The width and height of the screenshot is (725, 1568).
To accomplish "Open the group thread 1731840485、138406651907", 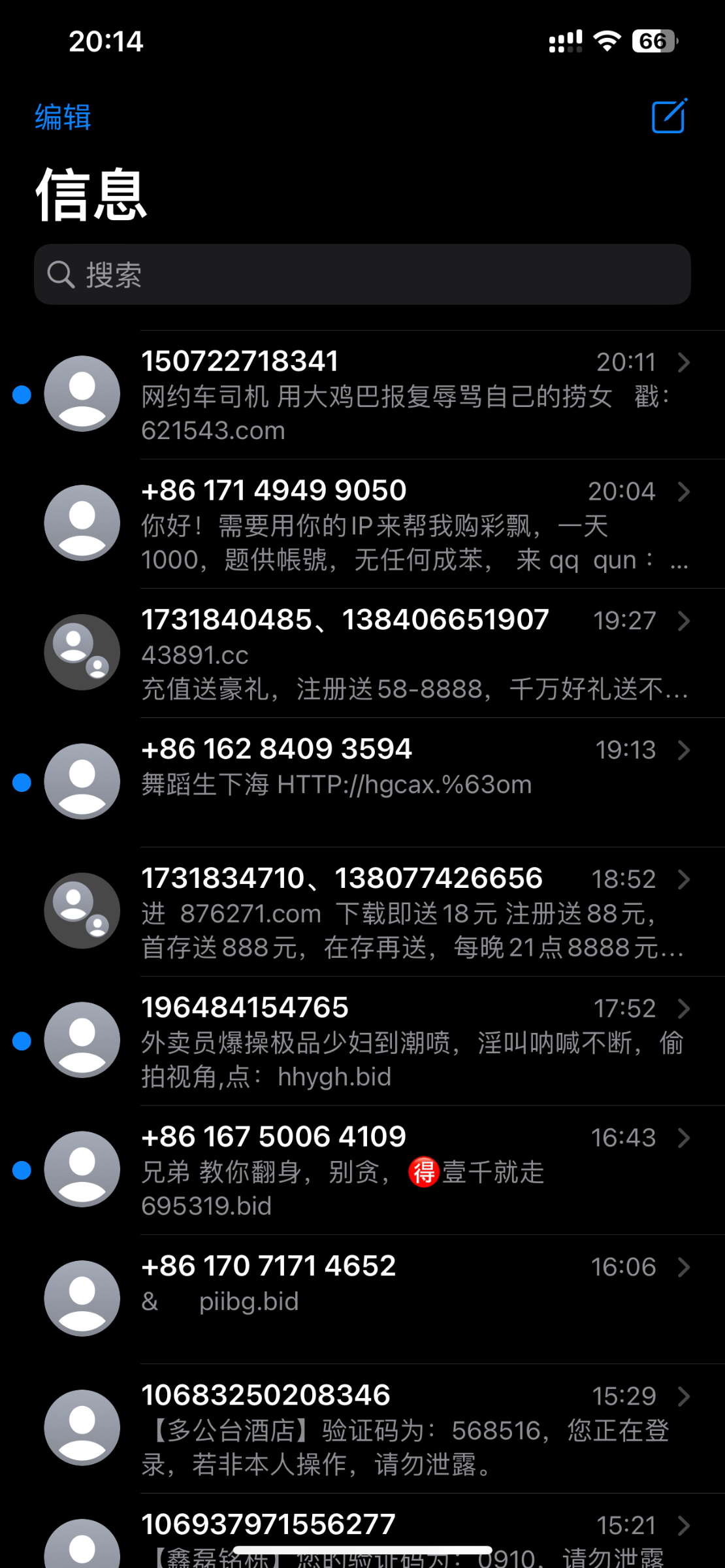I will click(362, 653).
